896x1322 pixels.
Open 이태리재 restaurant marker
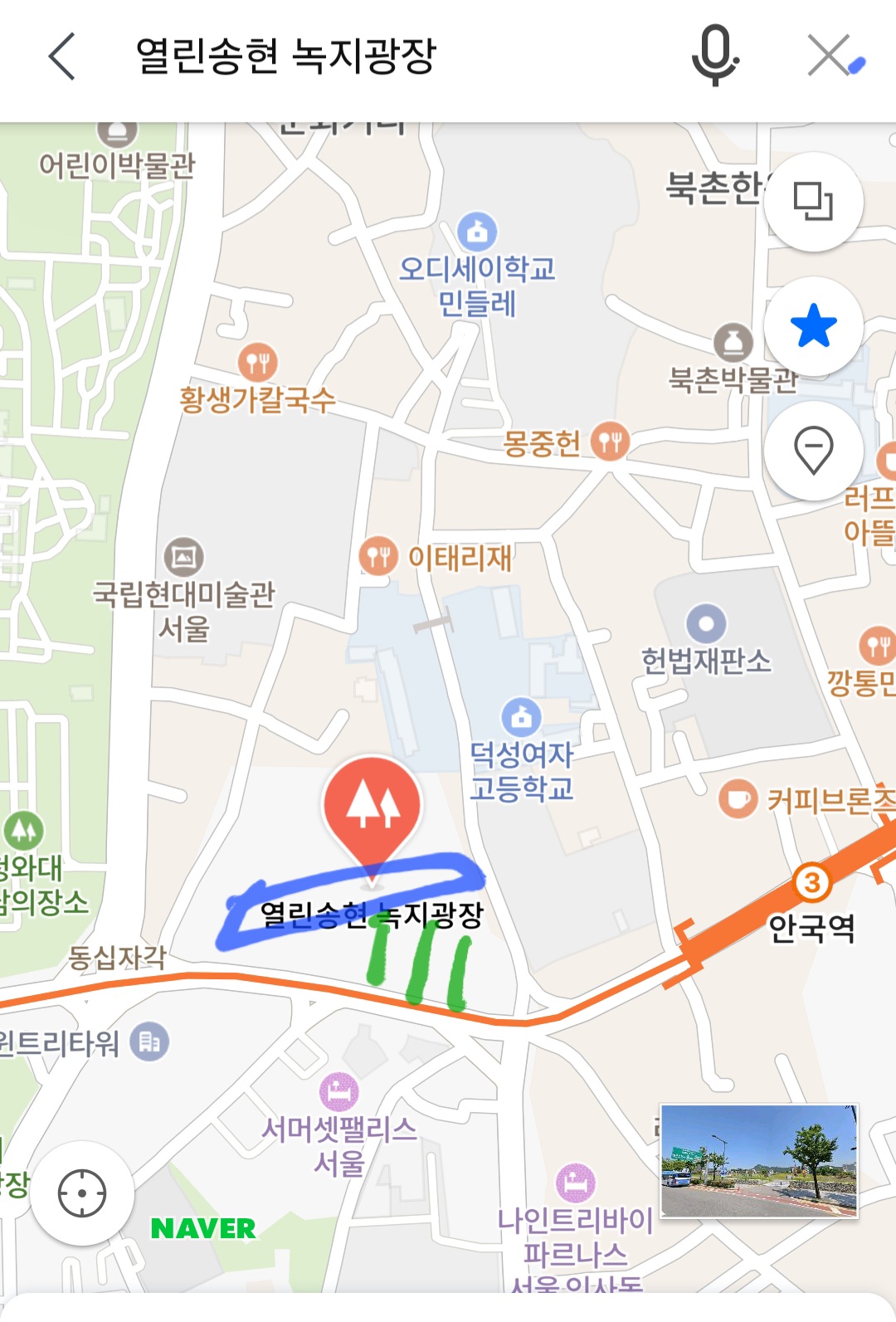378,556
